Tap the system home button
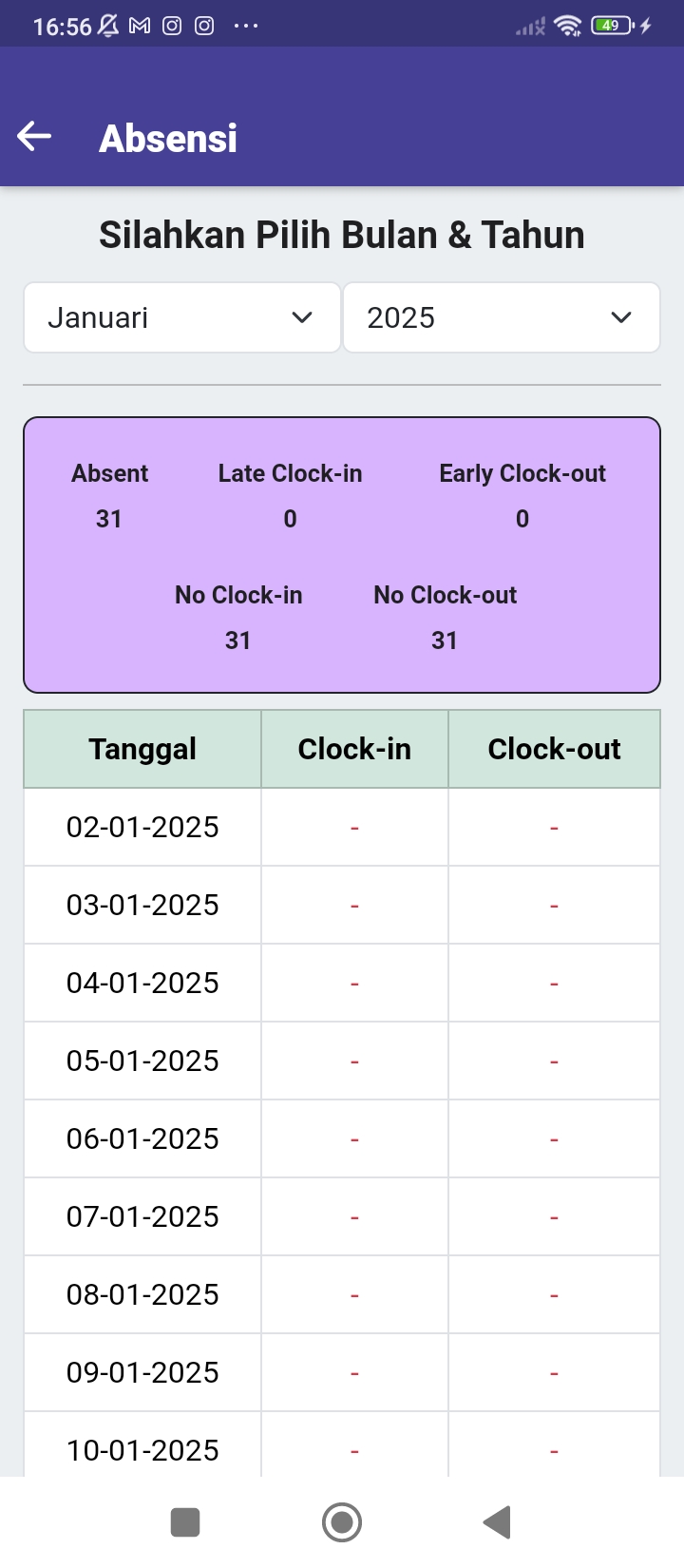This screenshot has width=684, height=1568. pos(342,1521)
